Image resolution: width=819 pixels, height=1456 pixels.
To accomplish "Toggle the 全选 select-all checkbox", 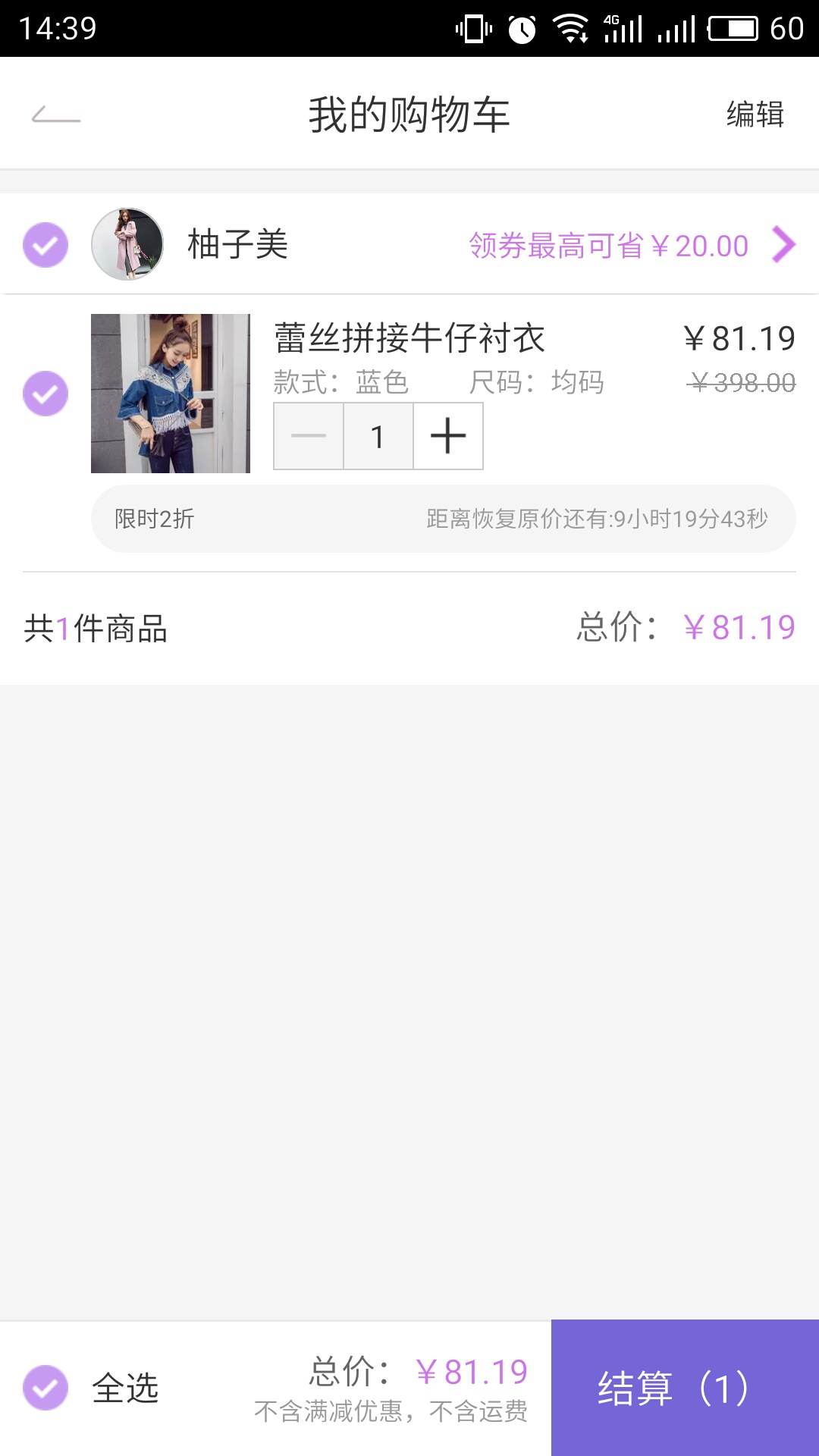I will 45,1388.
